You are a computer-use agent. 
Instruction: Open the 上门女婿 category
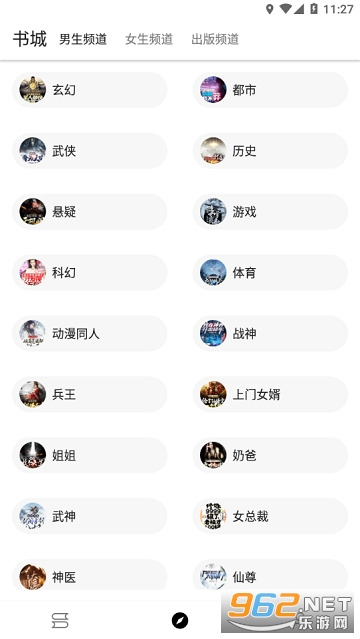pos(270,394)
